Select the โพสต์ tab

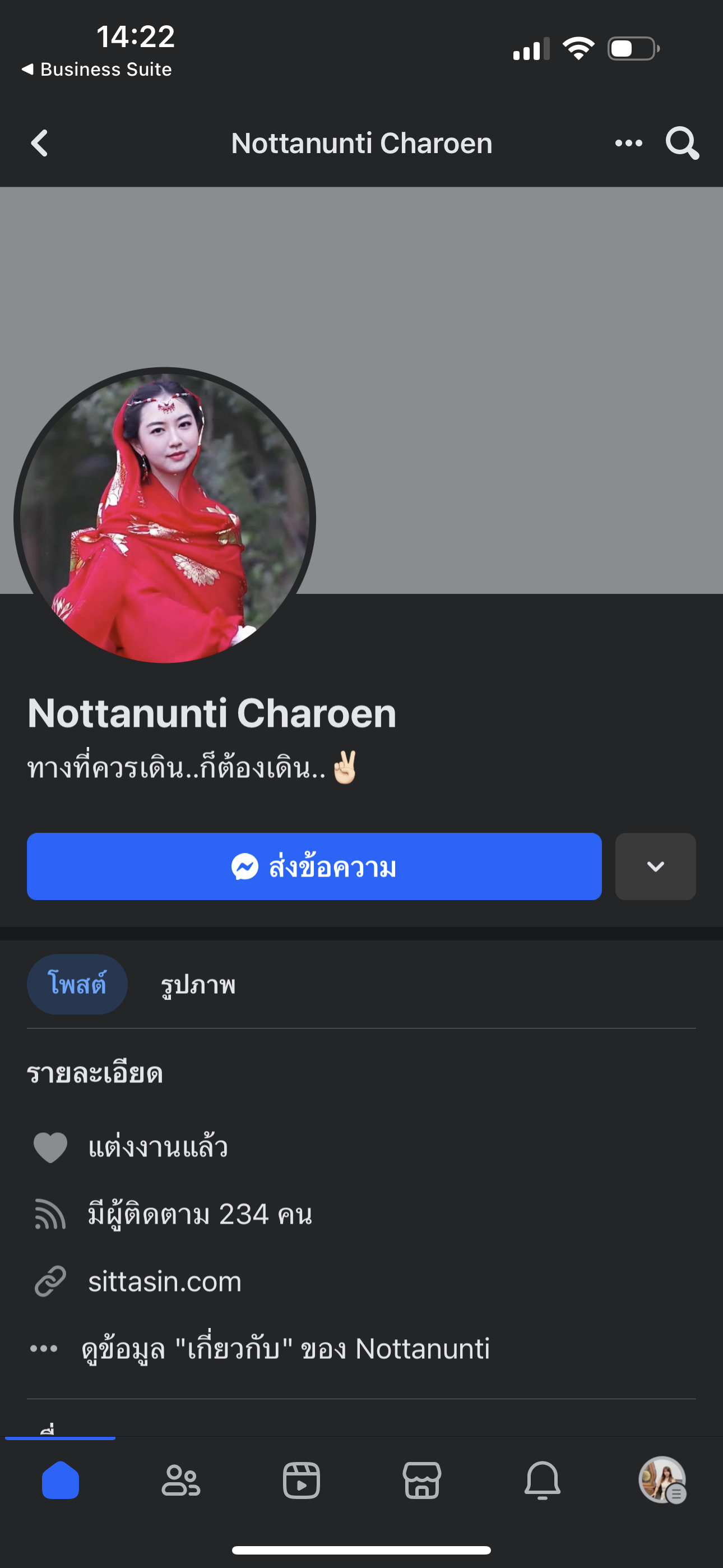(x=77, y=984)
